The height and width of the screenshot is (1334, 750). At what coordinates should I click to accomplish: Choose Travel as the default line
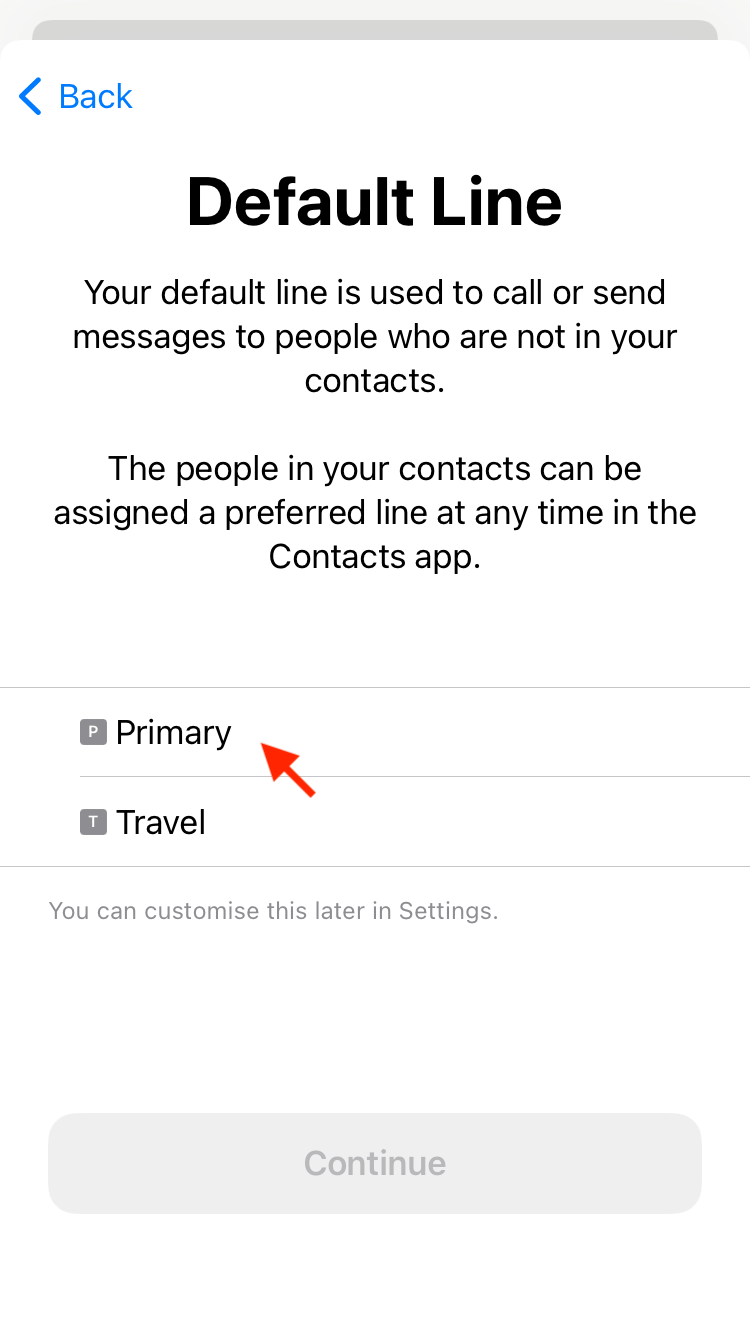[x=375, y=822]
